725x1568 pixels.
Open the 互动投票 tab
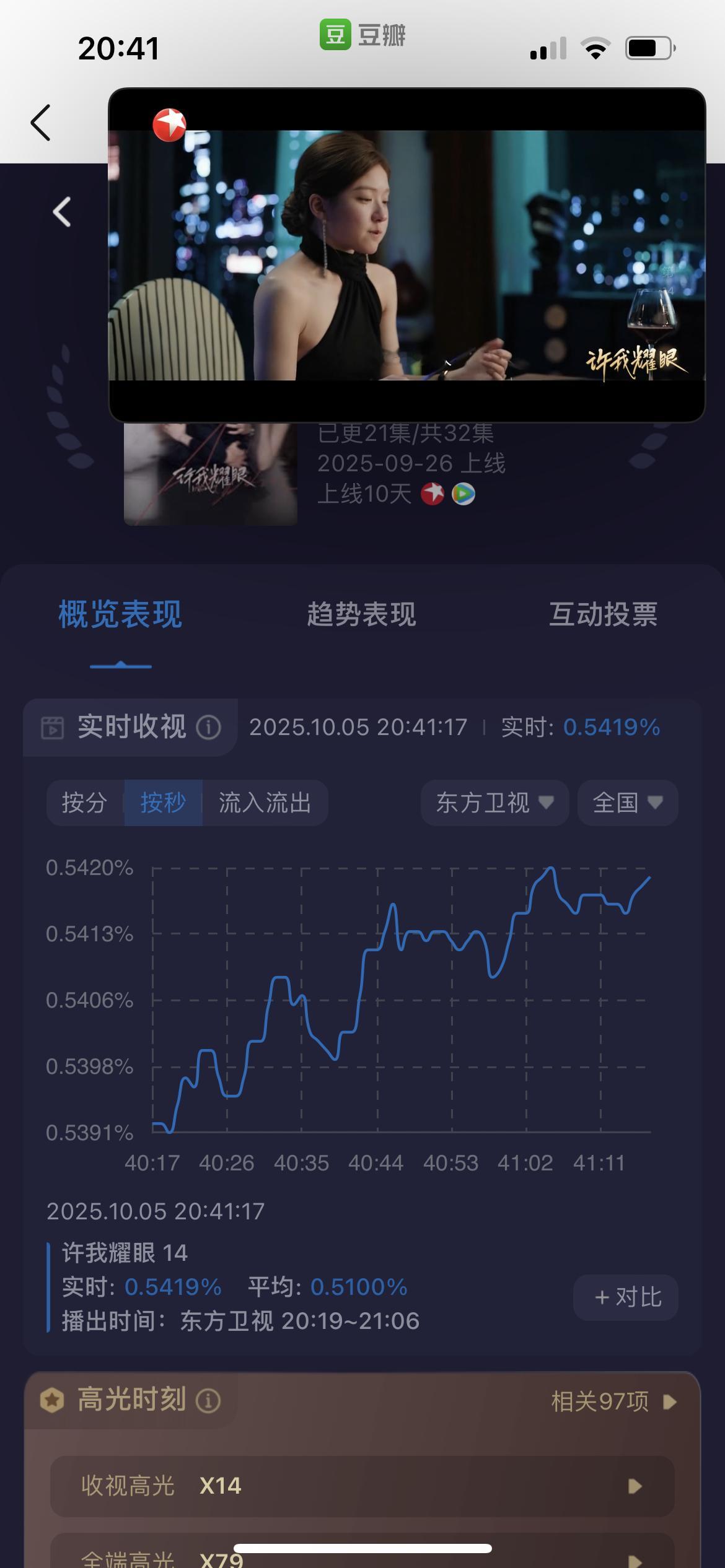click(602, 615)
